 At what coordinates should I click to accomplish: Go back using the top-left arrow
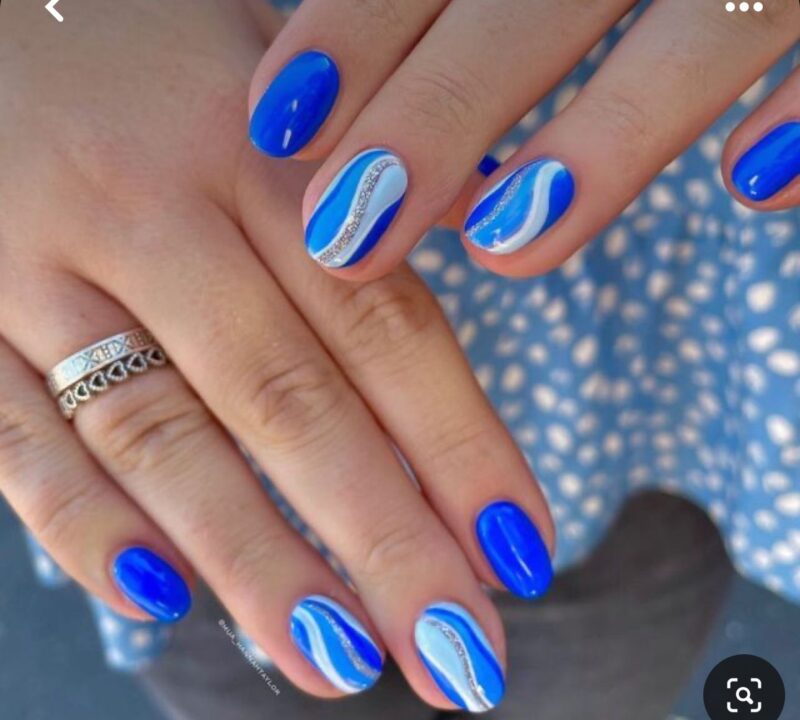pos(54,10)
